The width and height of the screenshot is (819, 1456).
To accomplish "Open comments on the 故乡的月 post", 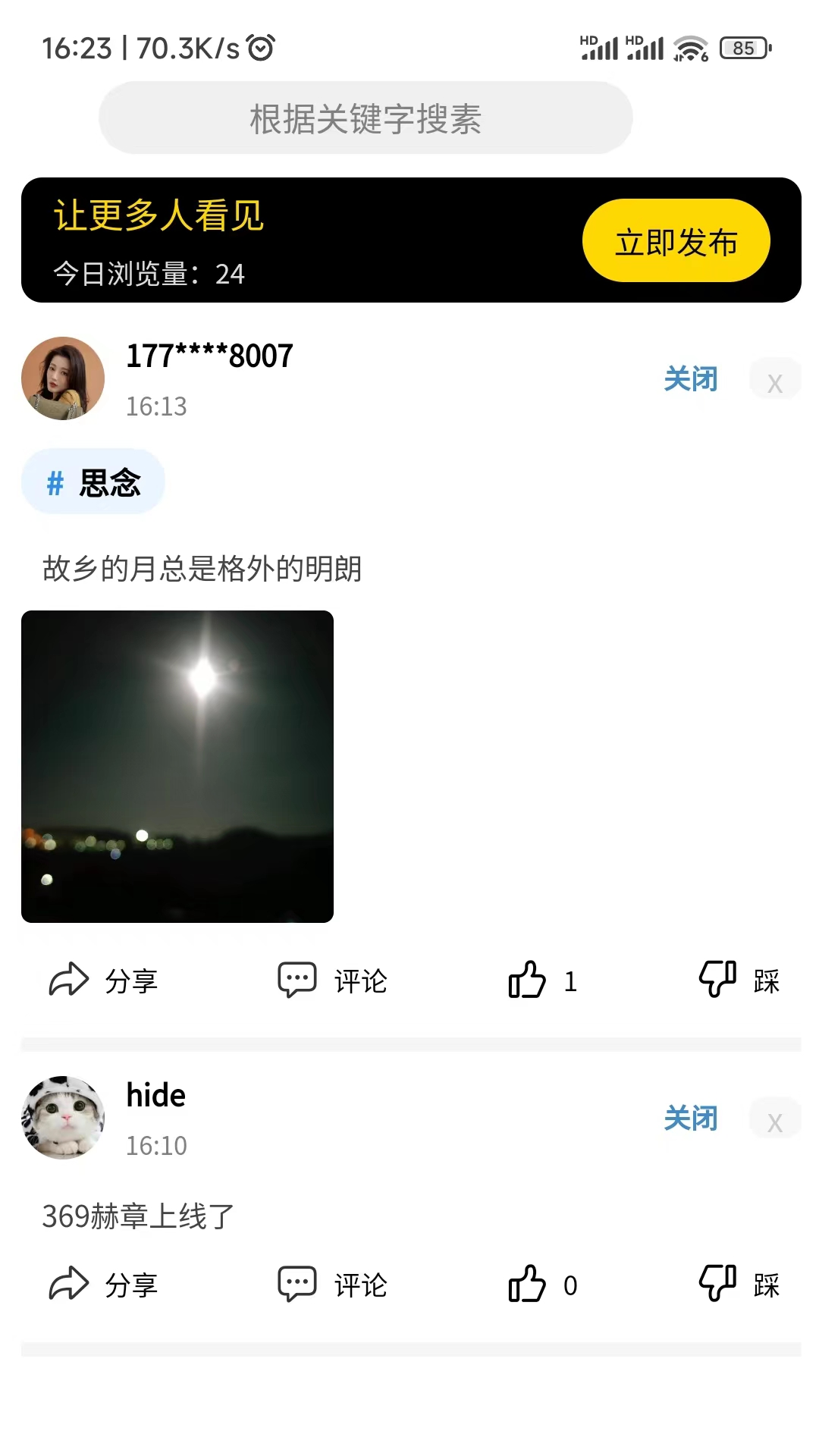I will point(297,979).
